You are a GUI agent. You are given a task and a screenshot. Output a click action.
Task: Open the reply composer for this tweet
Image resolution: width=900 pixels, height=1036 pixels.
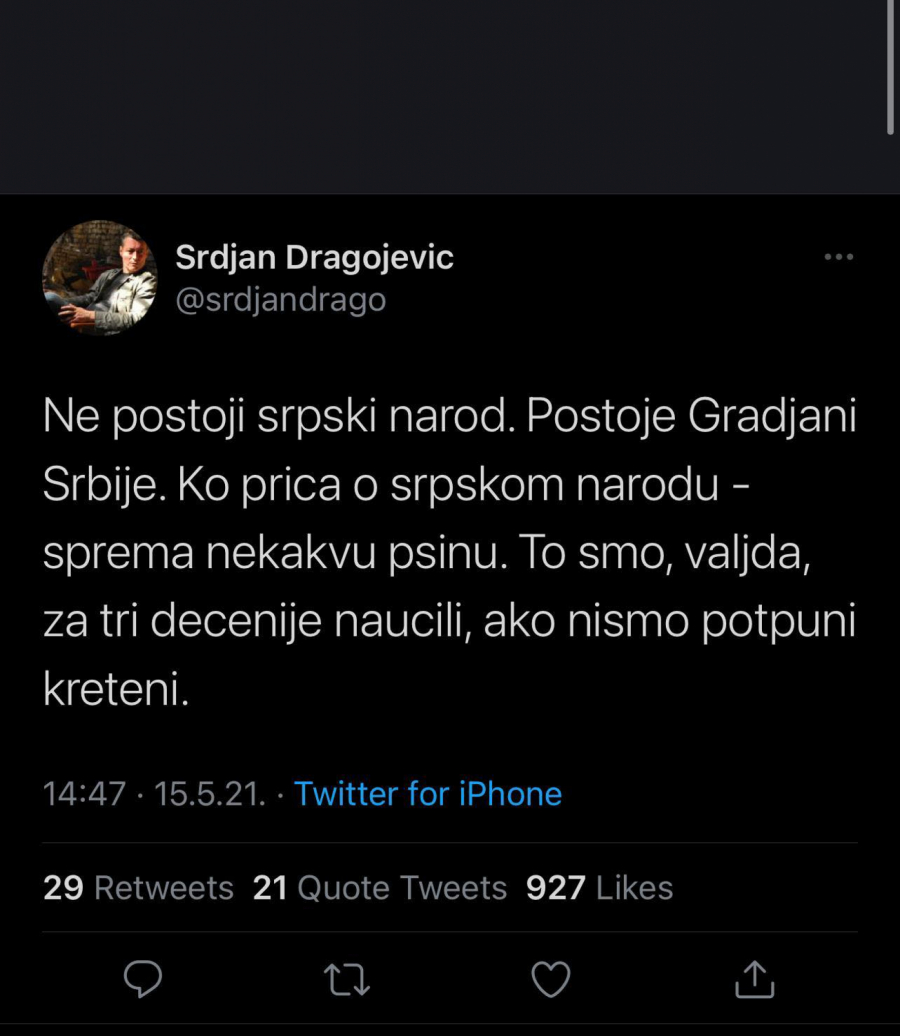tap(143, 981)
